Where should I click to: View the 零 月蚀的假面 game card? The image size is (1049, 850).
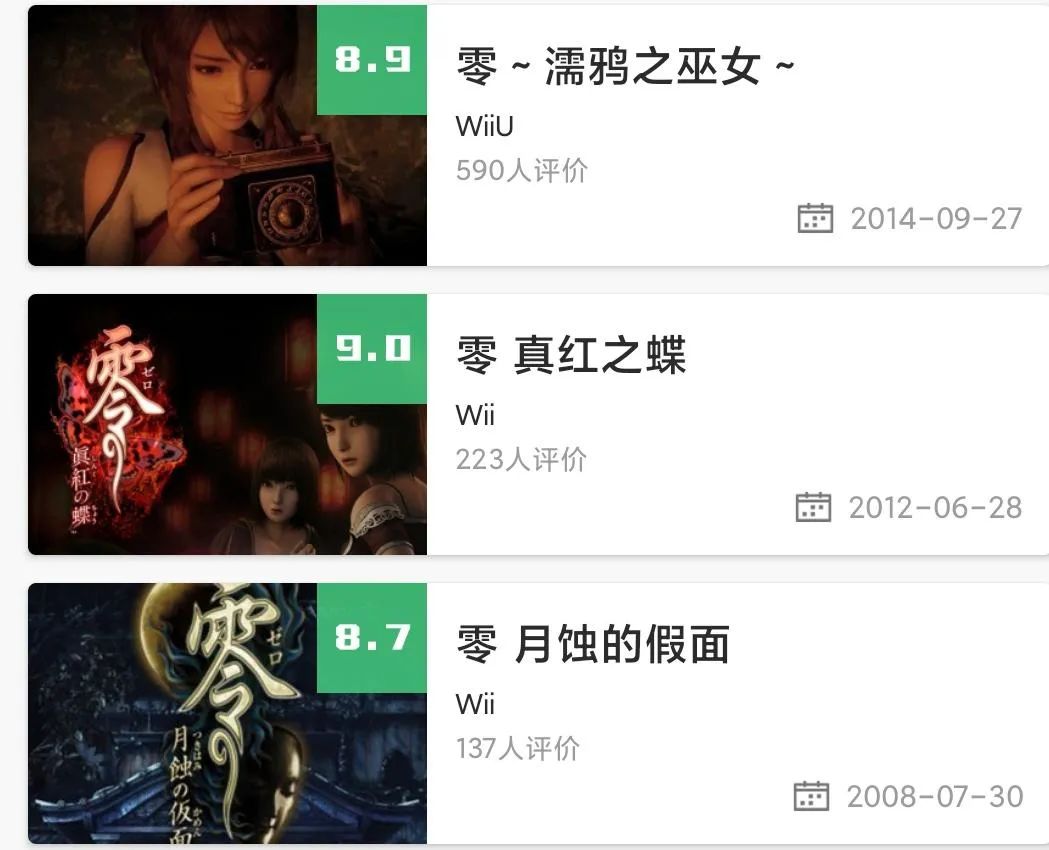(593, 646)
